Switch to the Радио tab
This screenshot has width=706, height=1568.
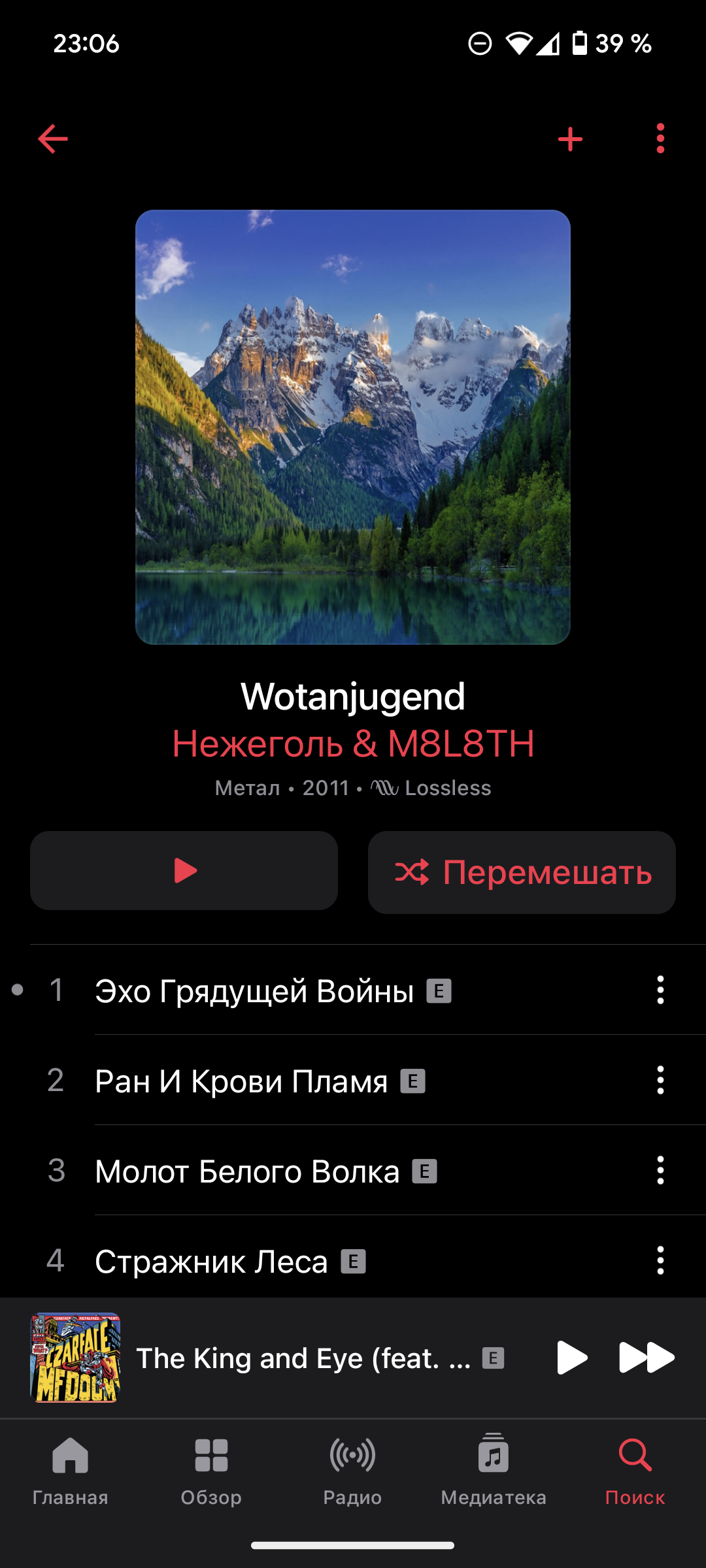352,1471
